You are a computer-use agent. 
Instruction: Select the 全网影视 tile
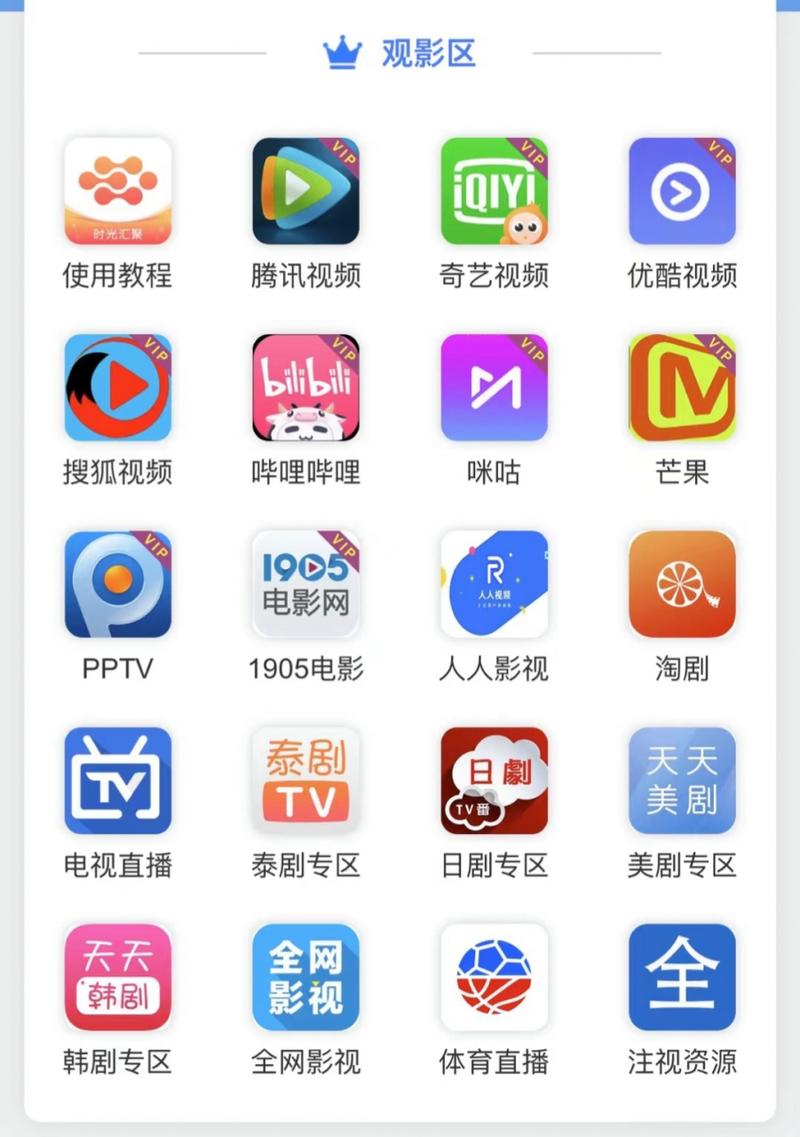[x=306, y=977]
